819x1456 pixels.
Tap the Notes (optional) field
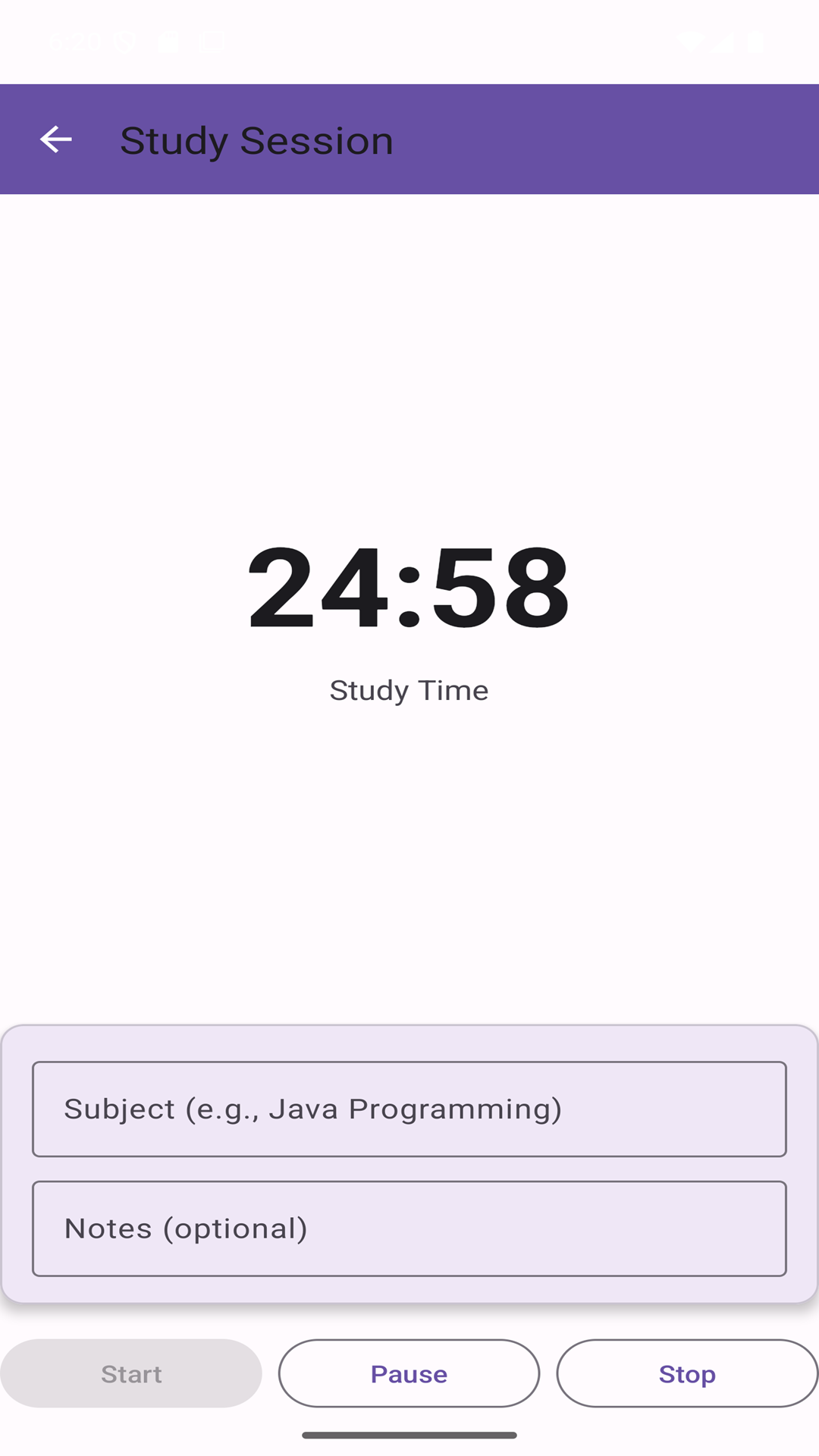tap(409, 1228)
